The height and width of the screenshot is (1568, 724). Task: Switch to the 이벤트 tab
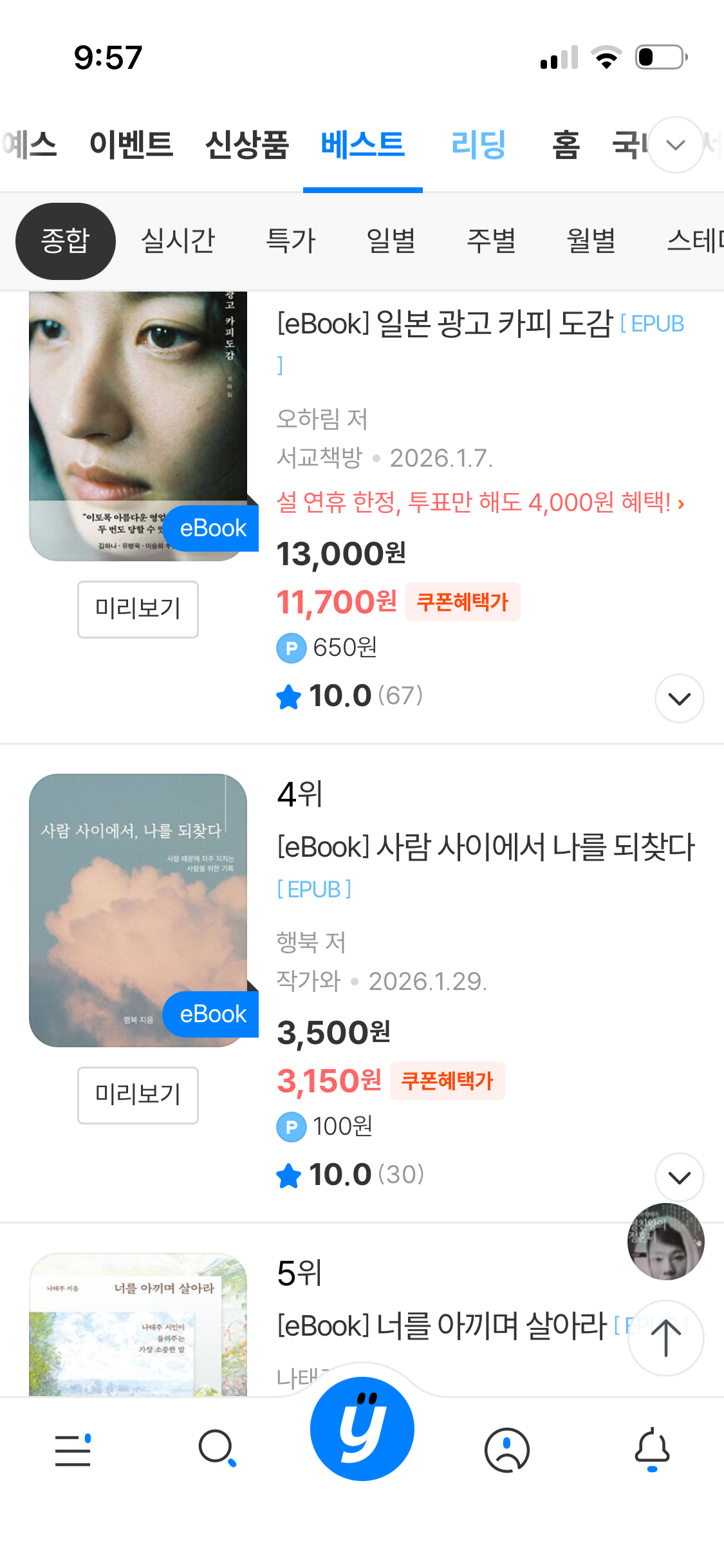131,144
